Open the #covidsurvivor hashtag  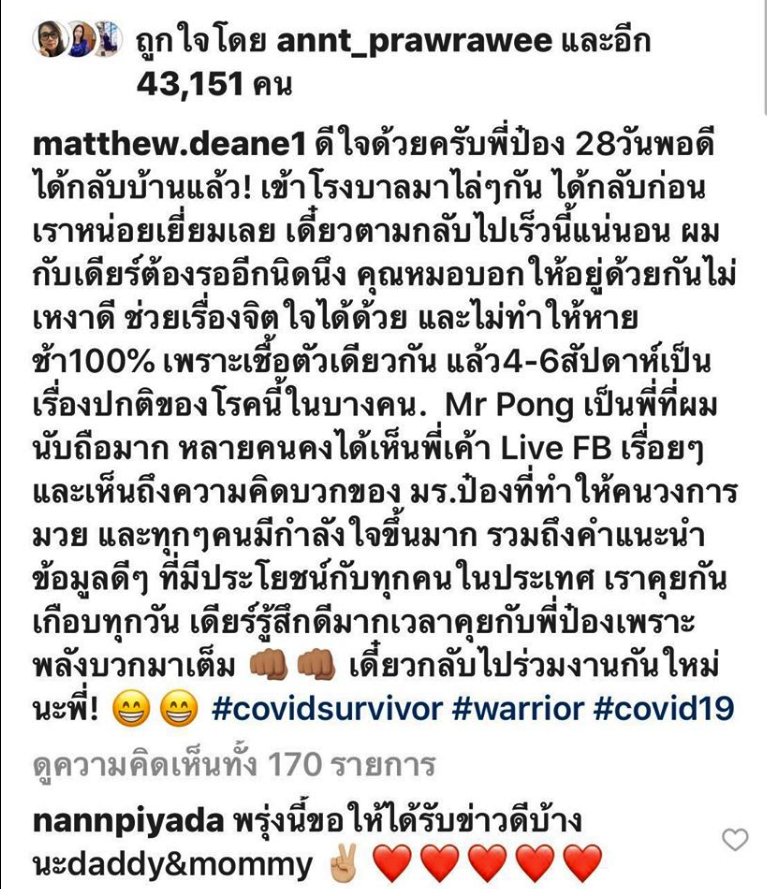click(x=327, y=709)
